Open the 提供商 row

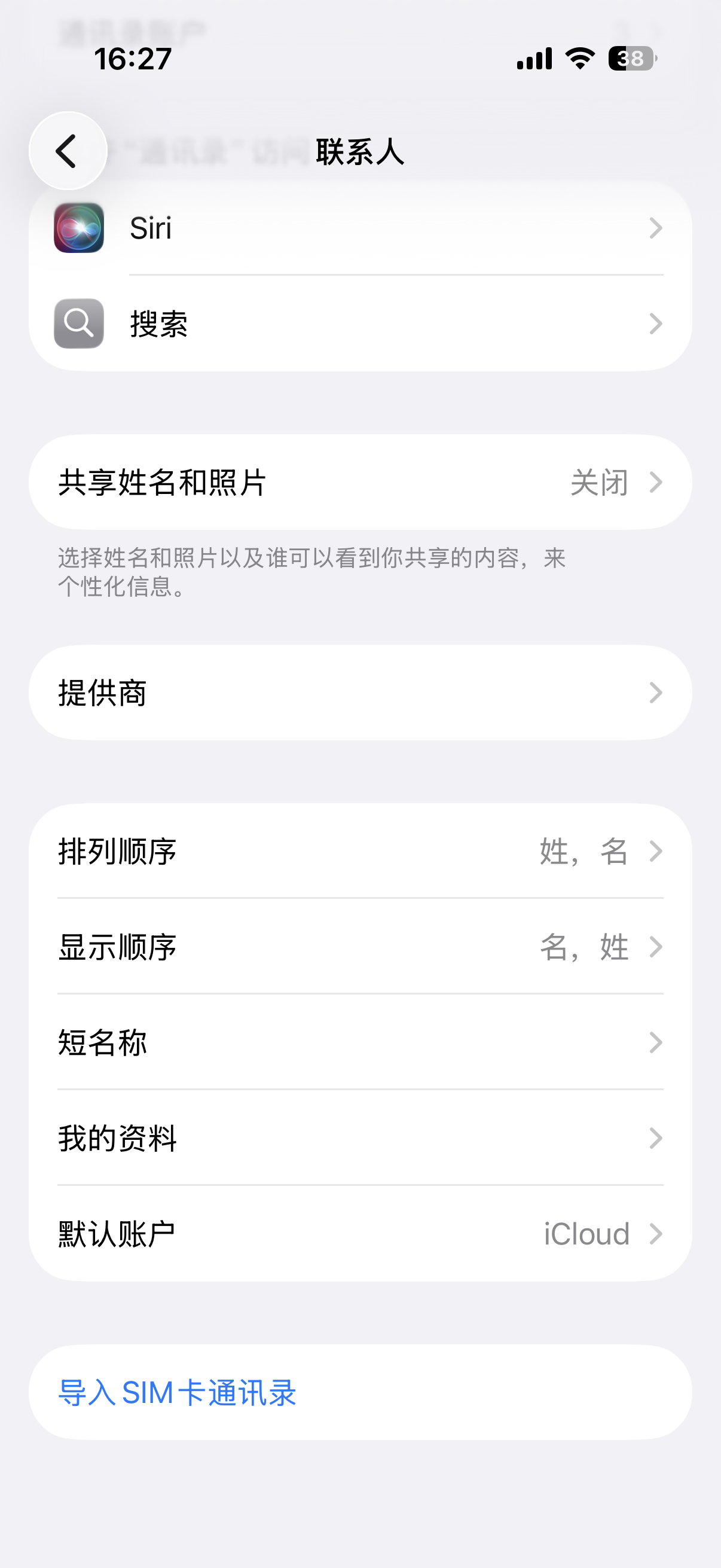pos(359,693)
